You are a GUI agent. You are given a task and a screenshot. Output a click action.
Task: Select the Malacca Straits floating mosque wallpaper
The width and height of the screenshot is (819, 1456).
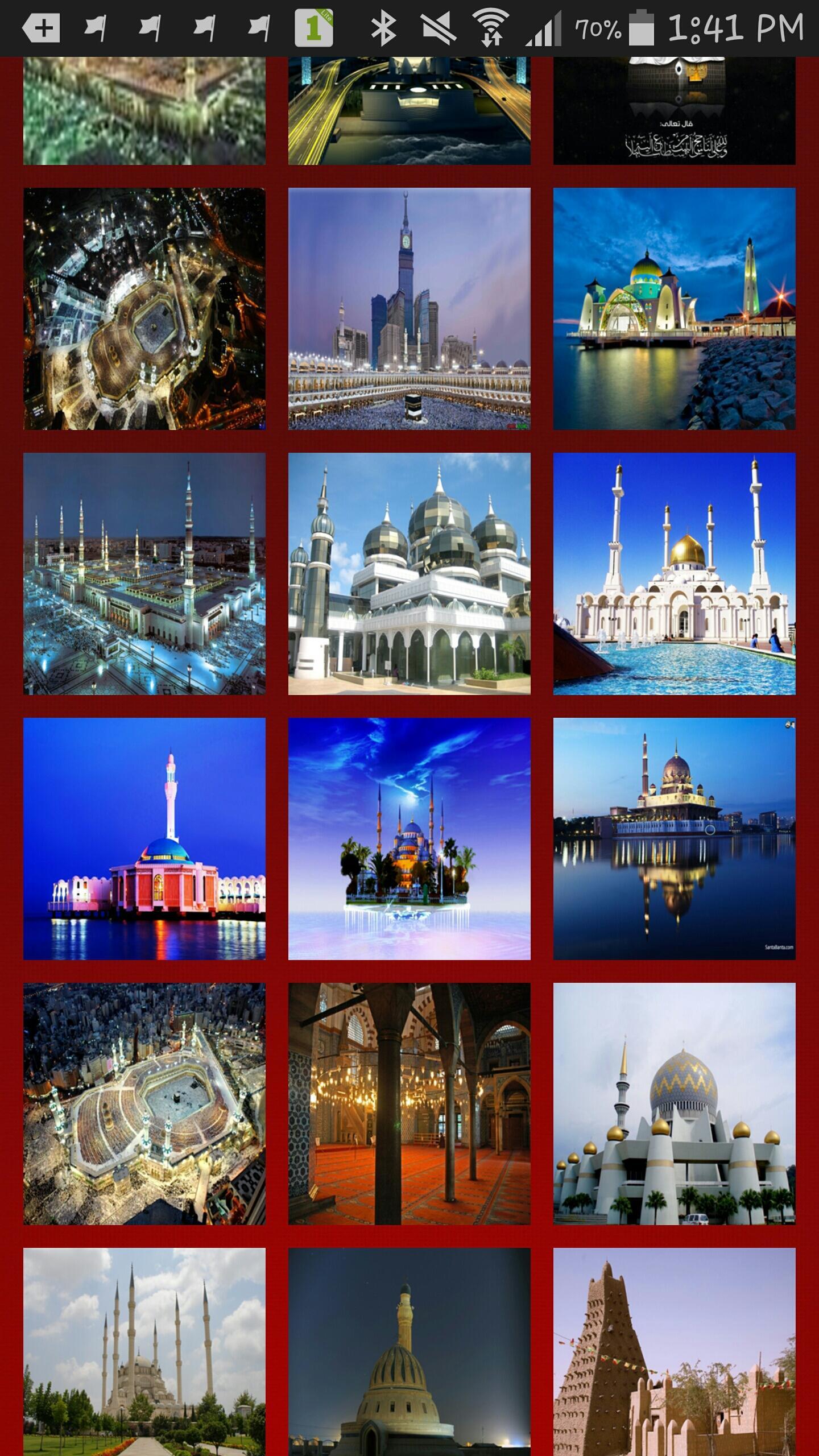pos(675,310)
